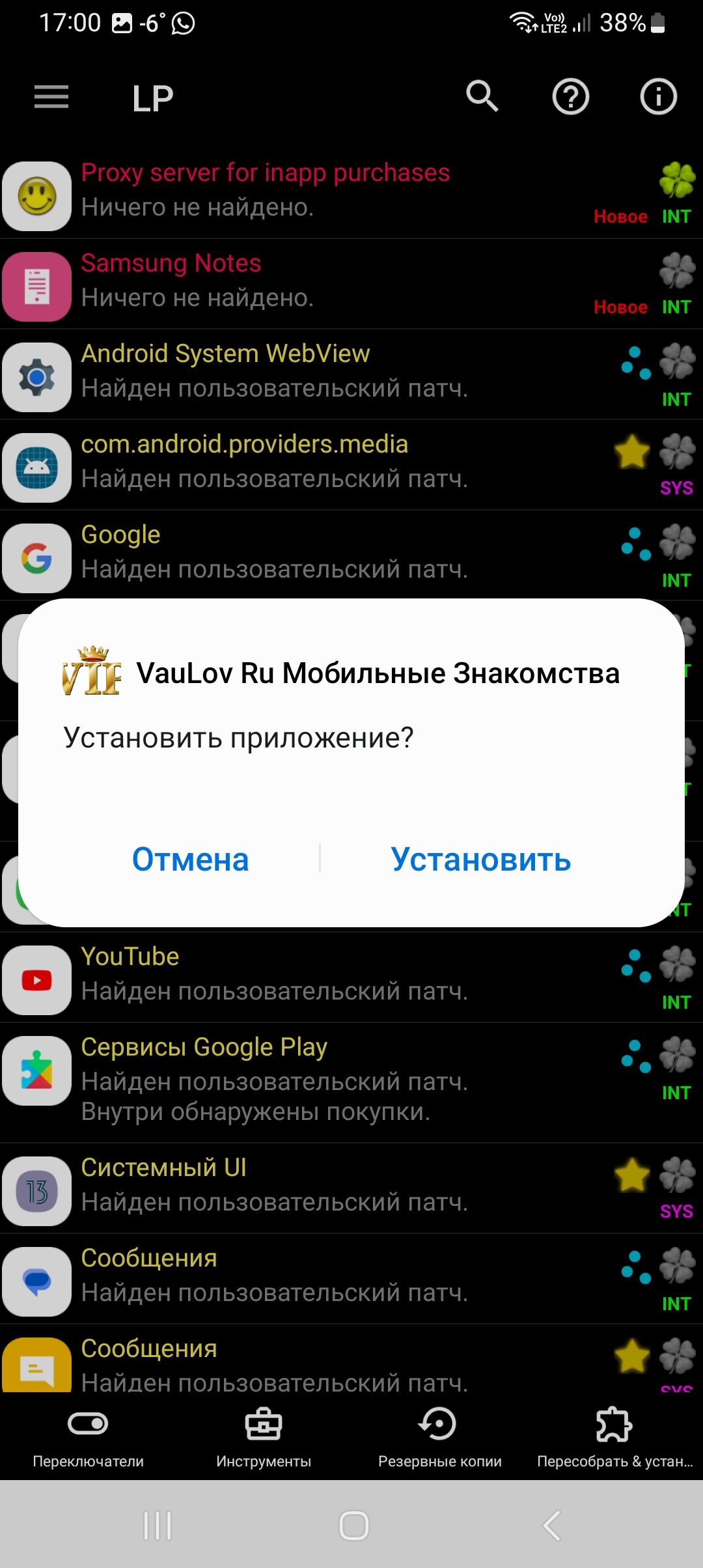
Task: Tap the system home button
Action: 354,1525
